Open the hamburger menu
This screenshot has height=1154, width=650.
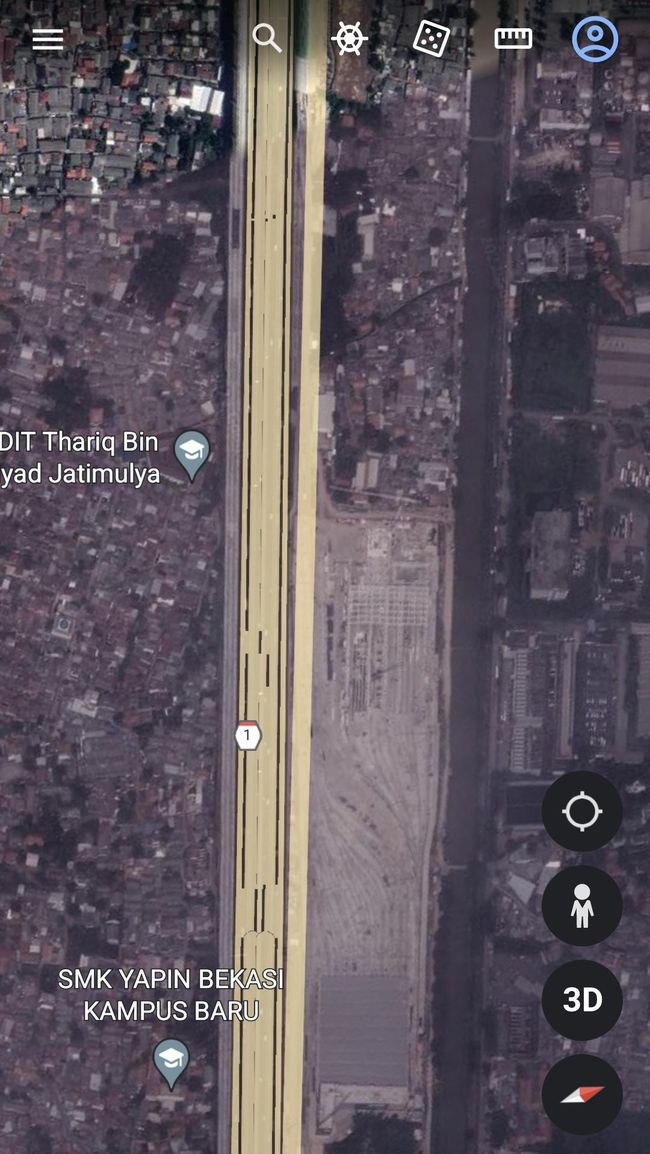(48, 38)
